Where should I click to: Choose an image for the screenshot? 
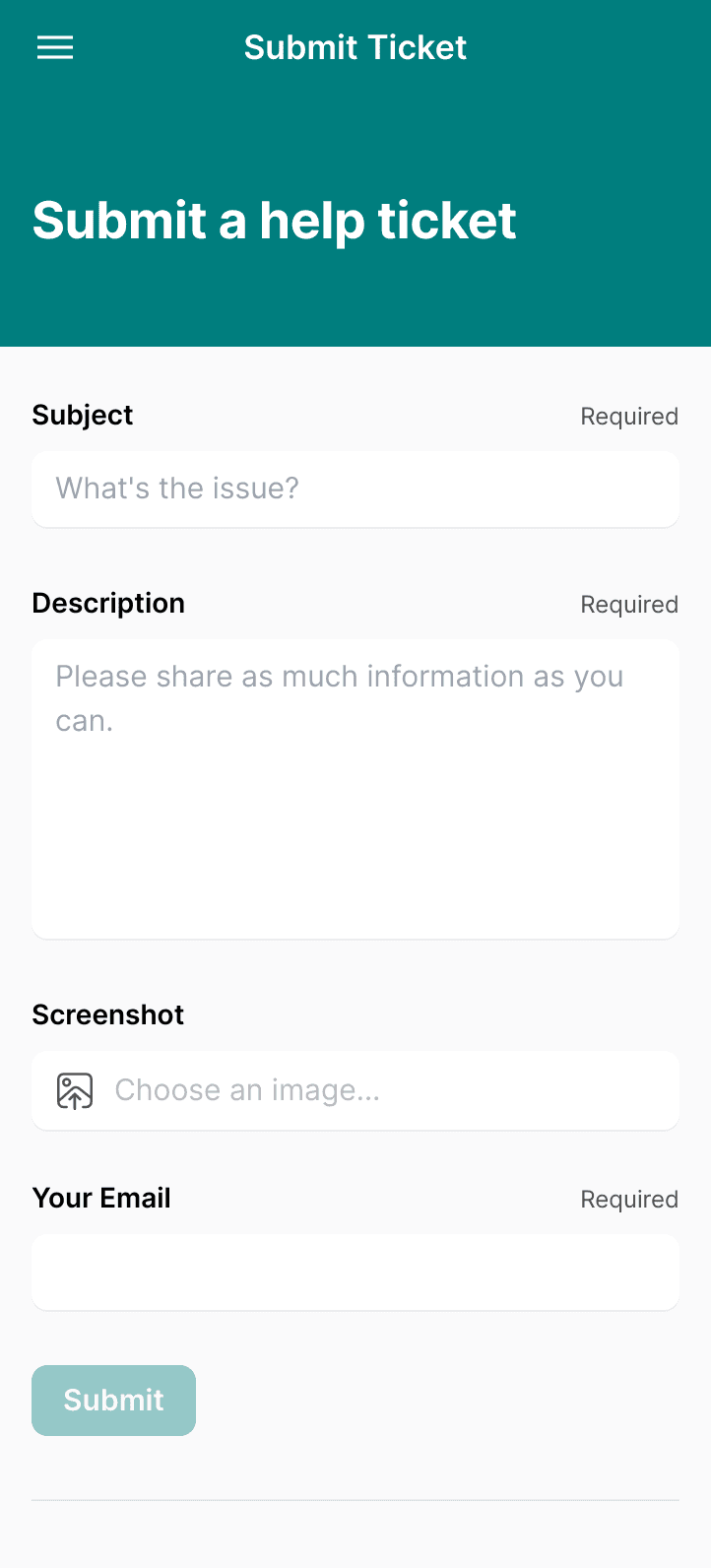[x=355, y=1090]
